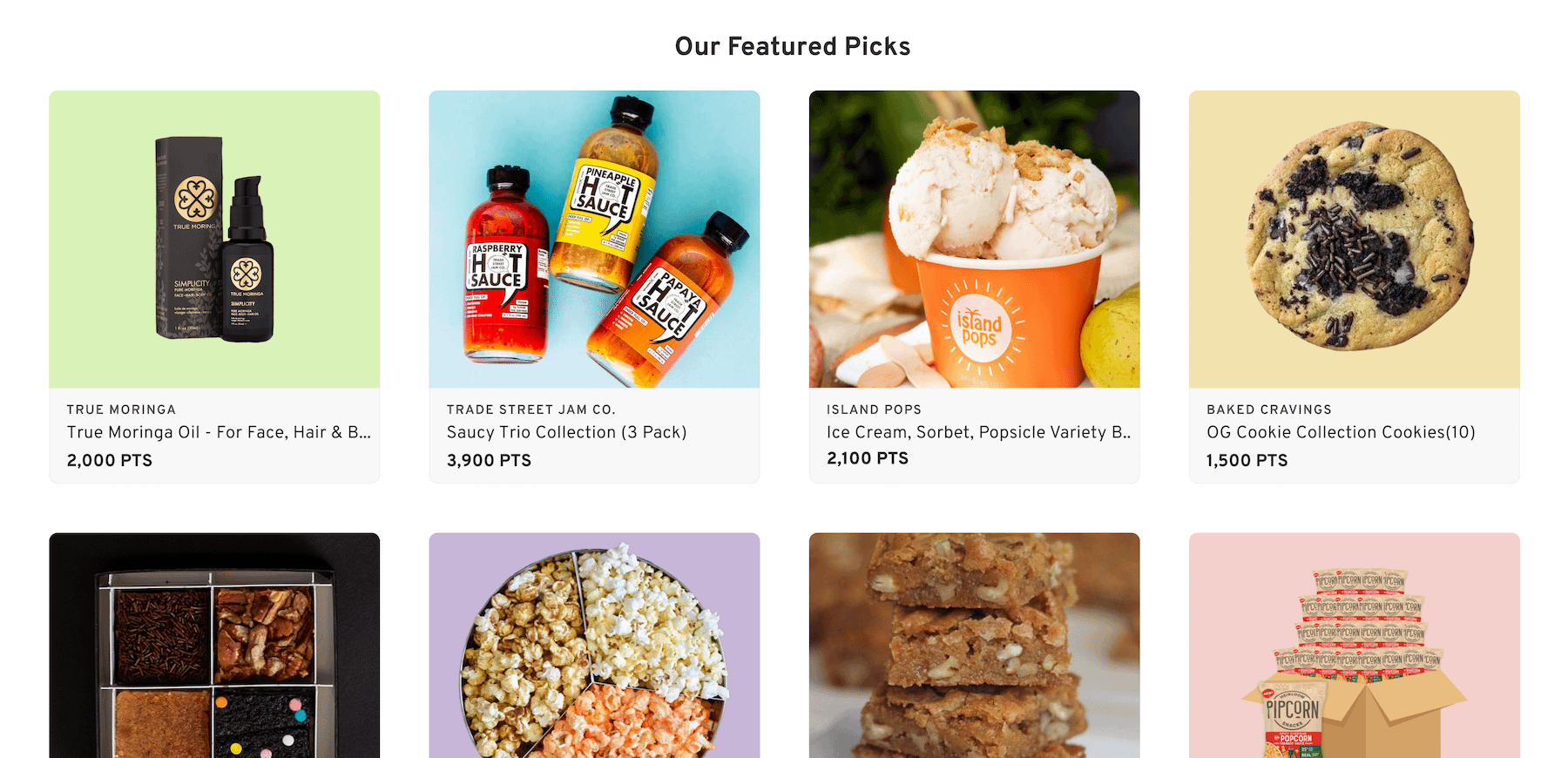Image resolution: width=1568 pixels, height=758 pixels.
Task: View the three-flavor popcorn tin product
Action: [x=594, y=646]
